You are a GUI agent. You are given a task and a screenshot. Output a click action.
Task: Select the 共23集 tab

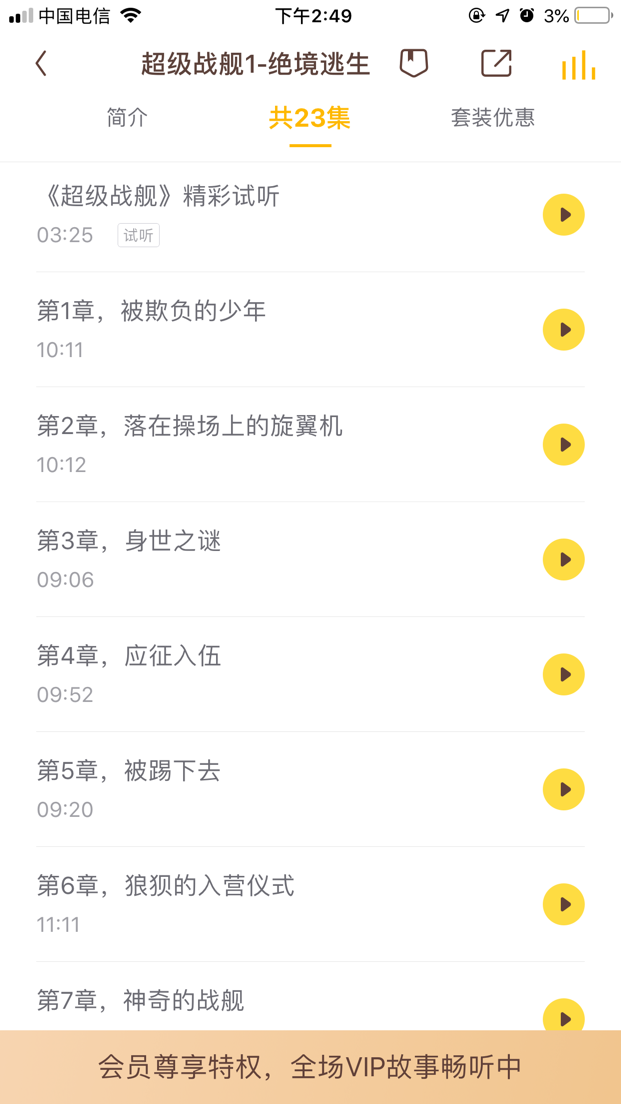[x=310, y=118]
